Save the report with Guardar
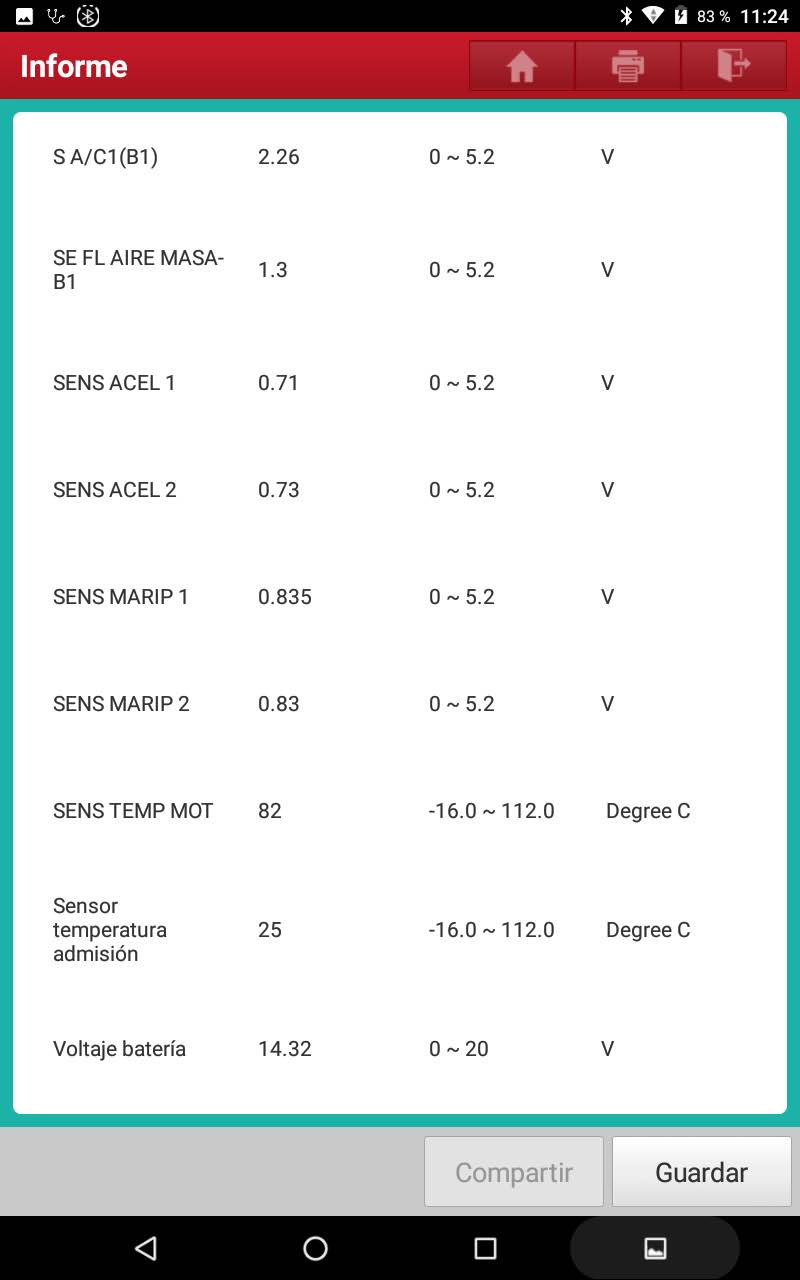This screenshot has width=800, height=1280. [x=701, y=1172]
